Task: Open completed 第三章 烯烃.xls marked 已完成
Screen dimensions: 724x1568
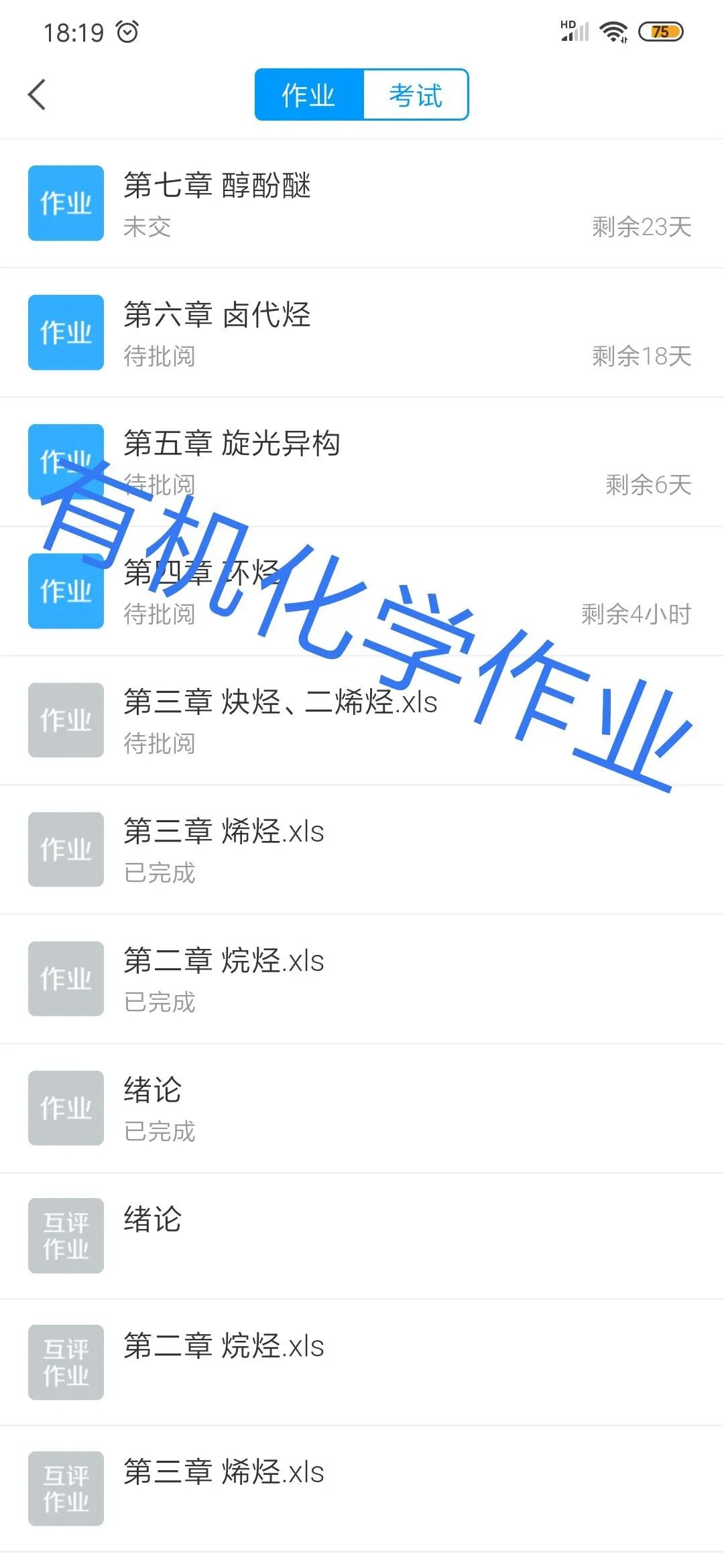Action: (x=362, y=850)
